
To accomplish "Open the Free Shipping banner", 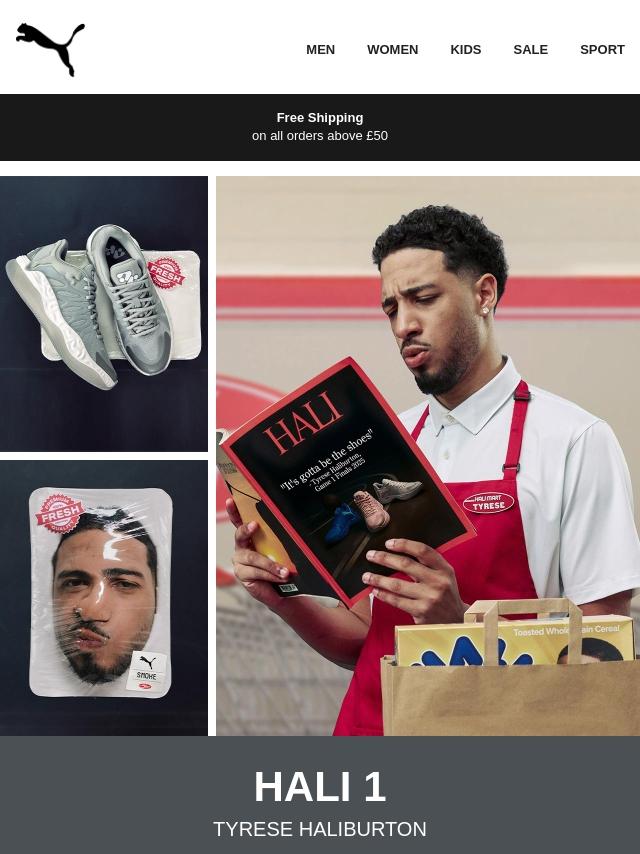I will coord(320,127).
